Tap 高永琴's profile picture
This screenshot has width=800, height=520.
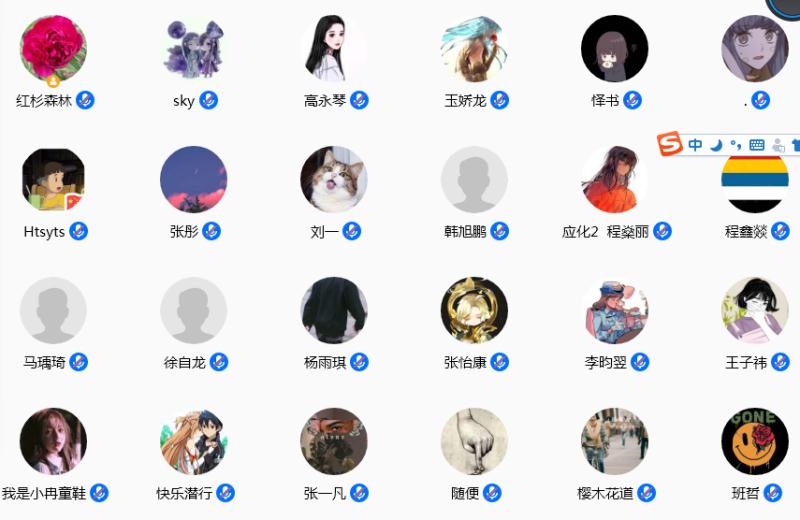(x=334, y=49)
